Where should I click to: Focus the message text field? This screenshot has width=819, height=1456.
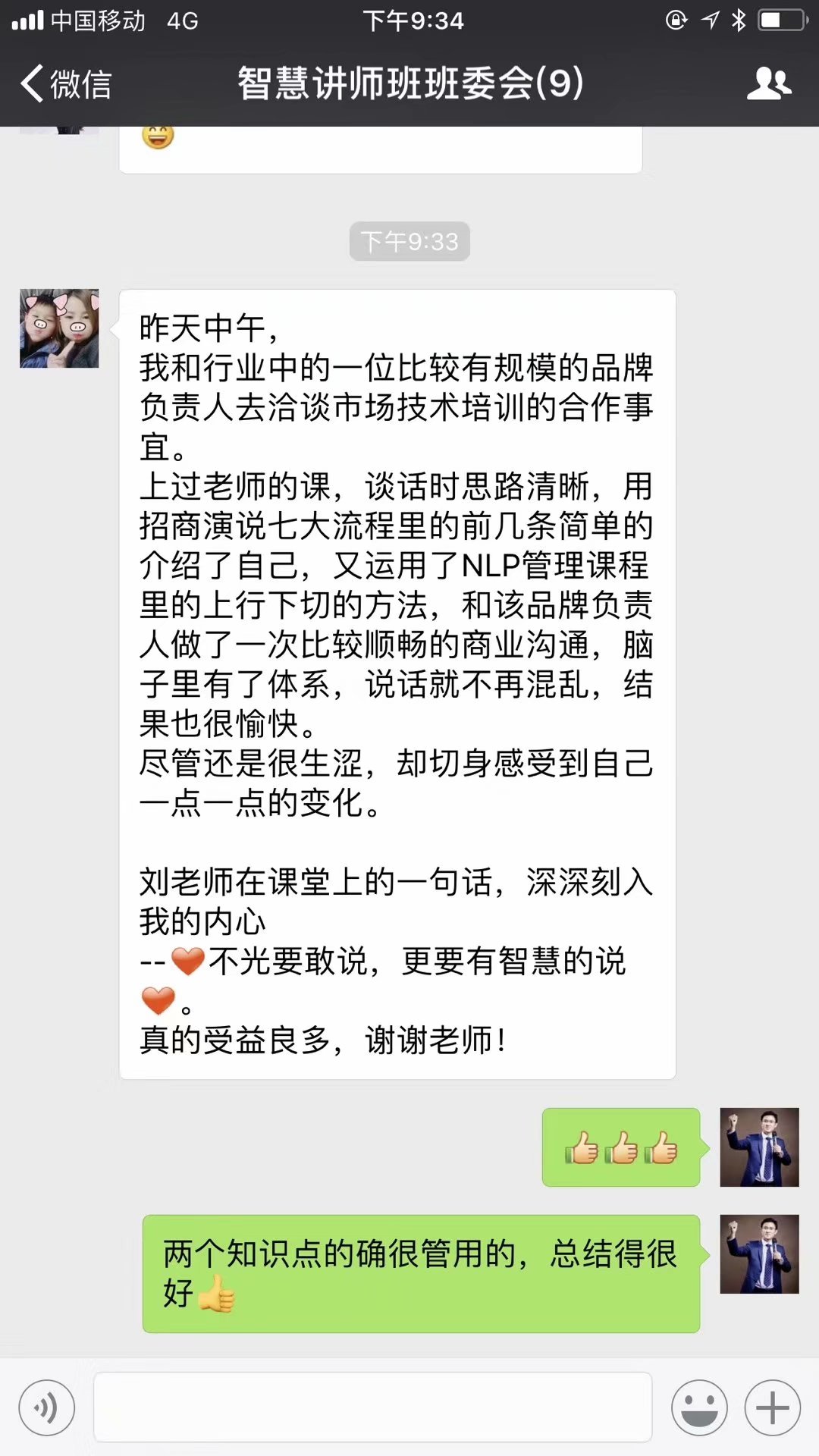tap(372, 1407)
